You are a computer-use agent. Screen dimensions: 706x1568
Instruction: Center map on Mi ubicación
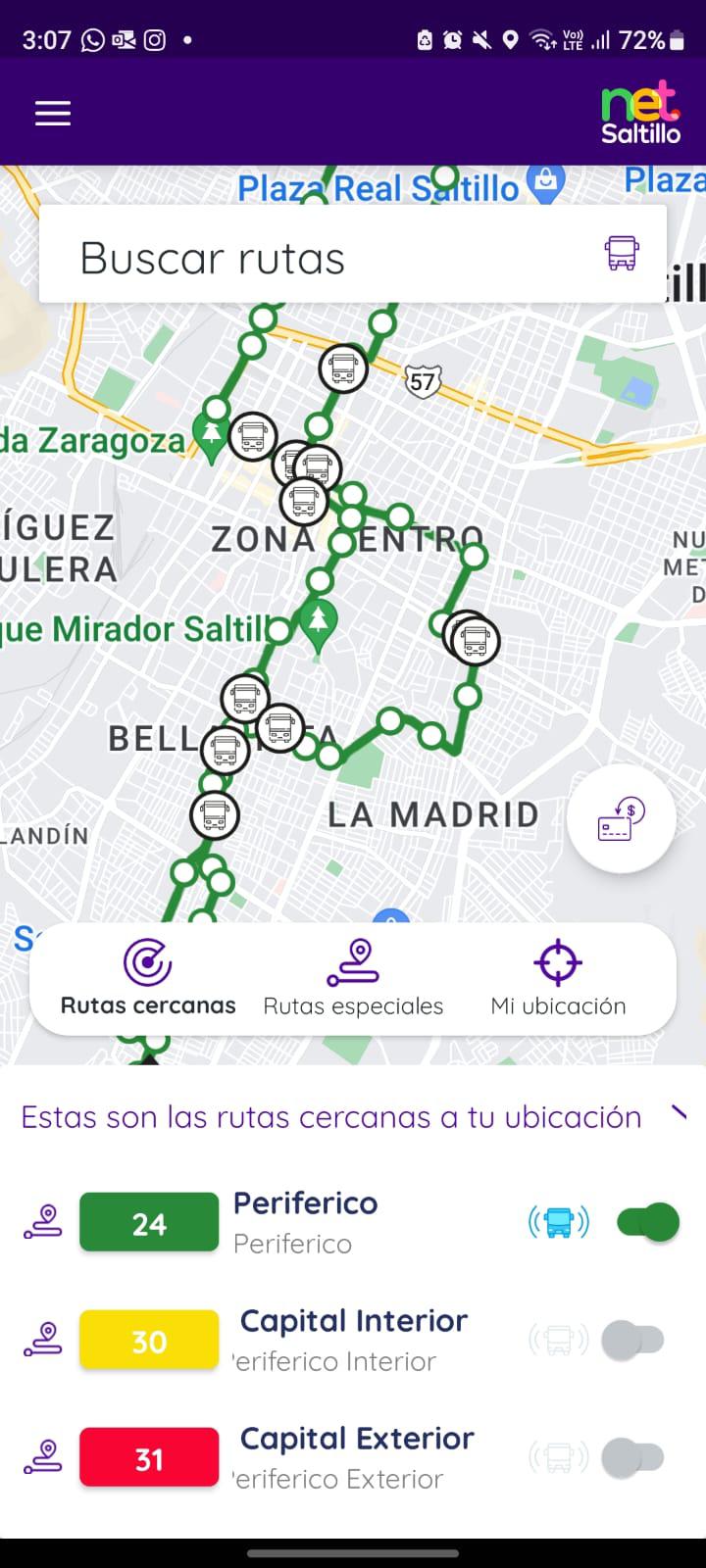[x=558, y=978]
